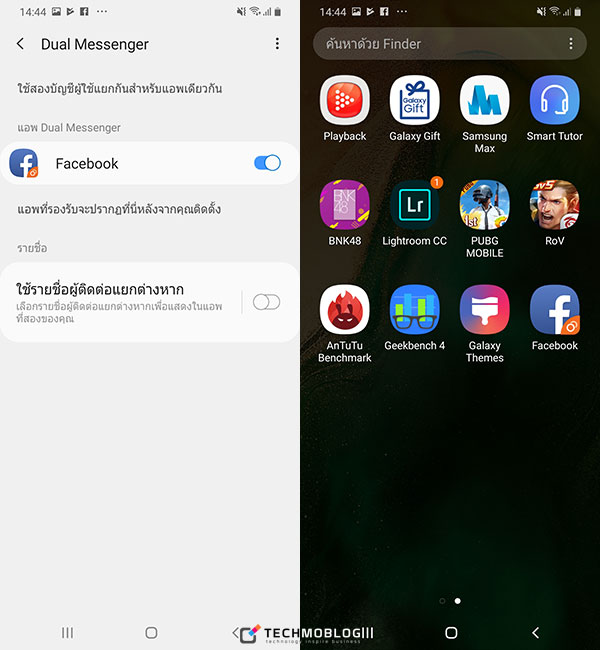Open the RoV game
Screen dimensions: 600x650
pos(555,205)
